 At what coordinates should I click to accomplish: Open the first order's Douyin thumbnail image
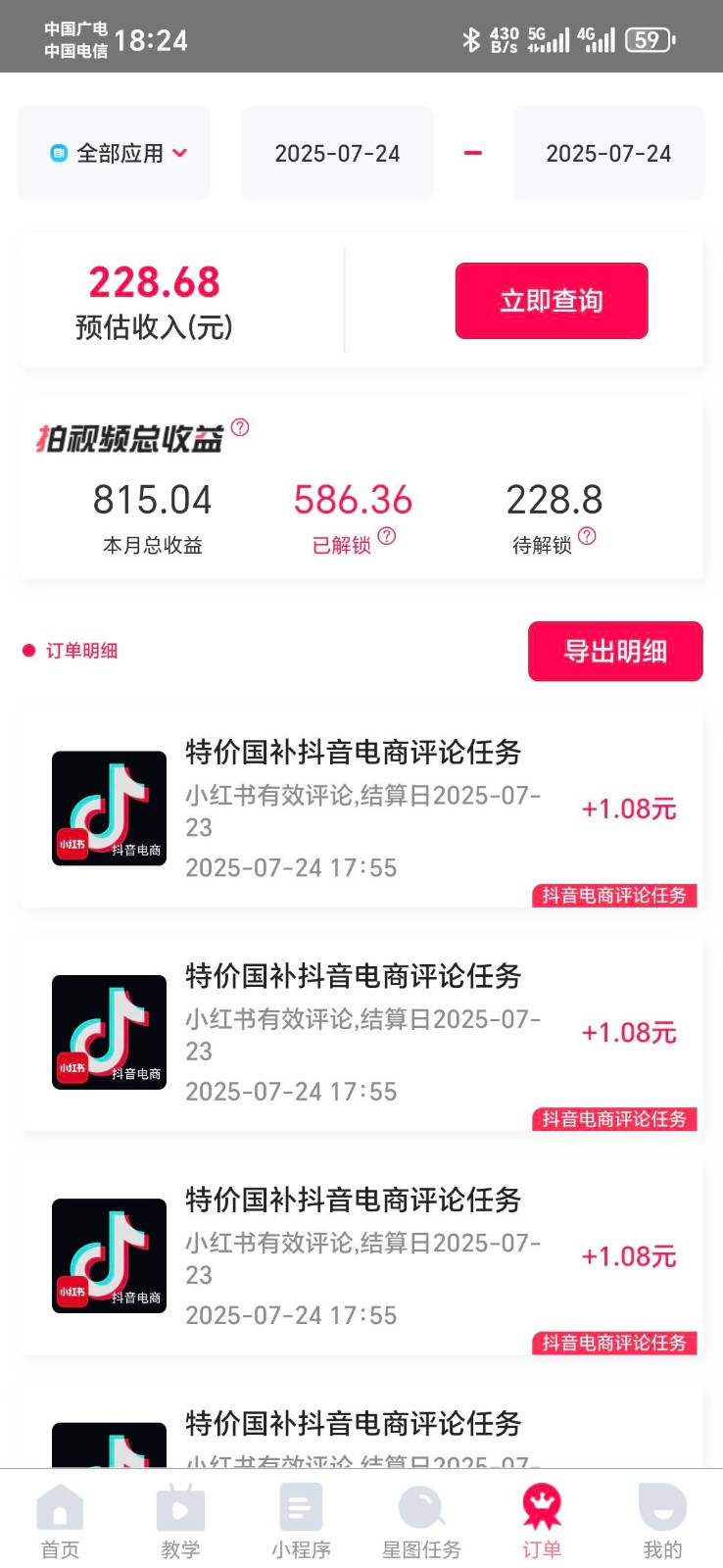pyautogui.click(x=109, y=808)
